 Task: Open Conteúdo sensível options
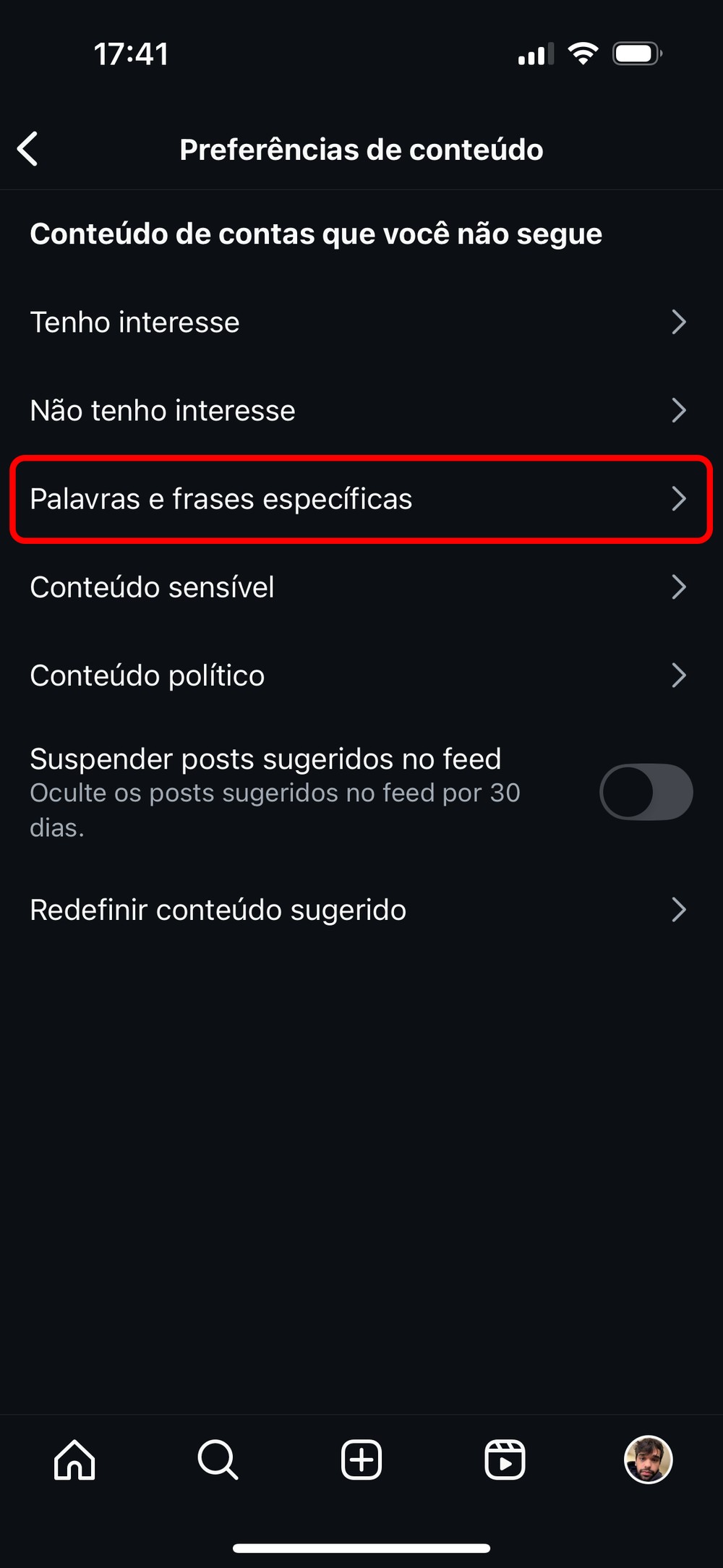click(358, 587)
